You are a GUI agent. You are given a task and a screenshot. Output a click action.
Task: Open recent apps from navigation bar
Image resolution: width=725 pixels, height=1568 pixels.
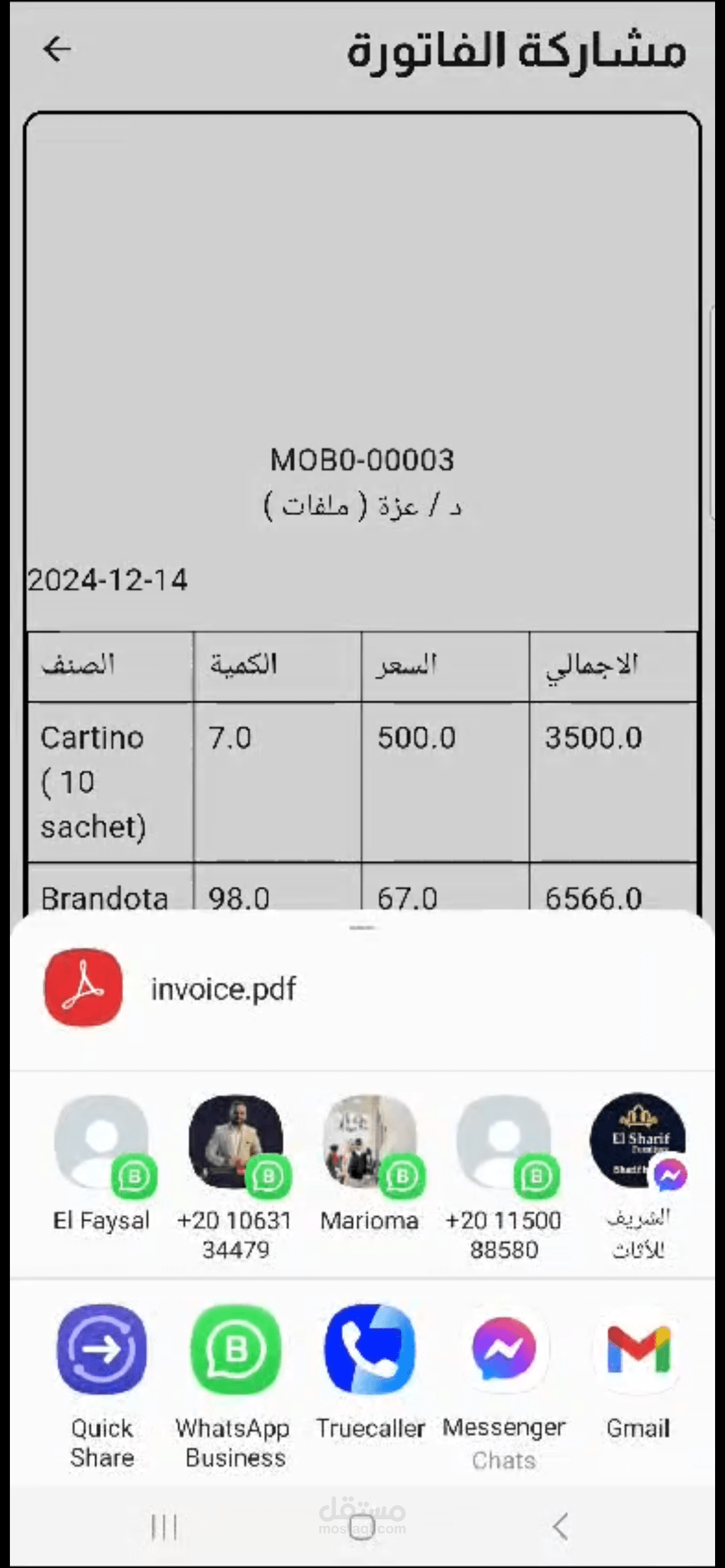pyautogui.click(x=164, y=1527)
